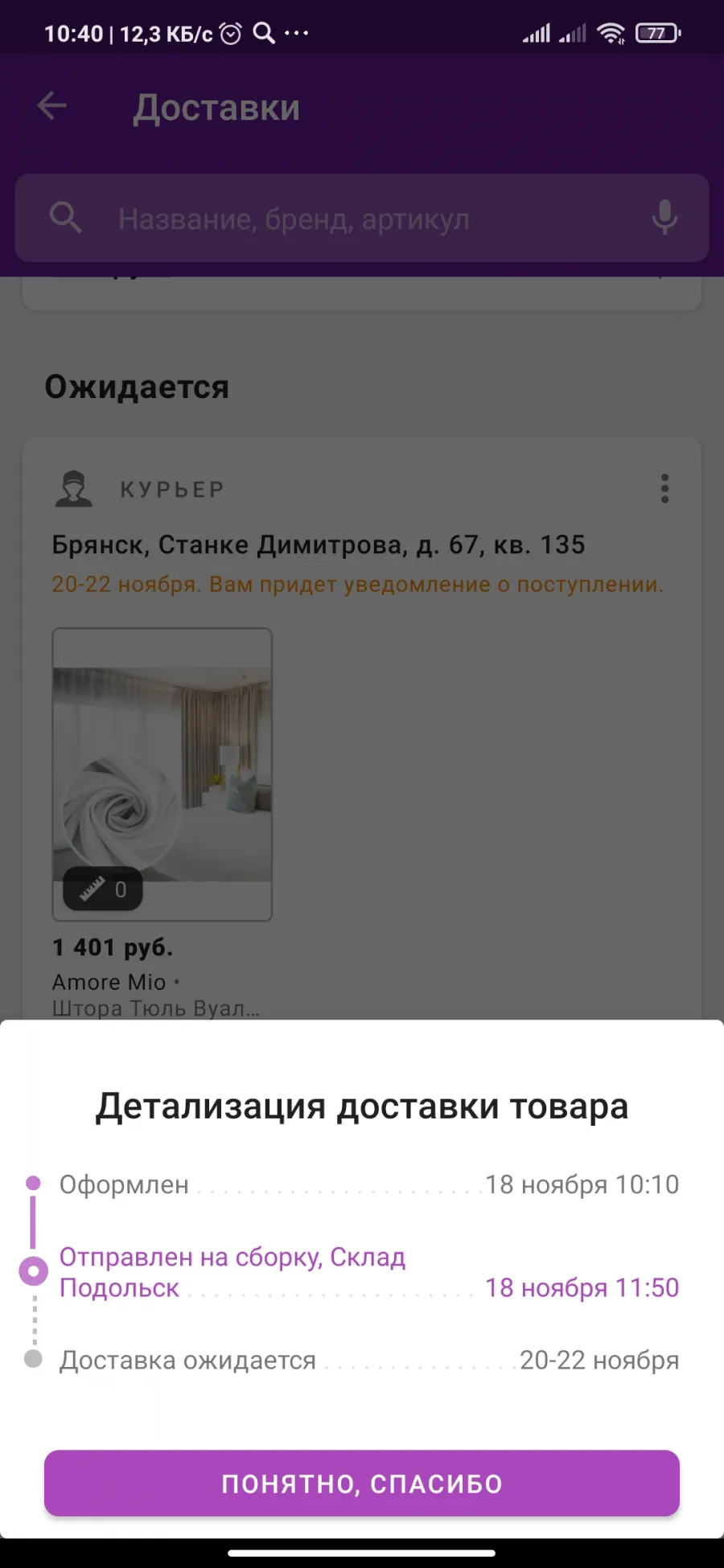Go back from the Доставки screen
Screen dimensions: 724x1568
(52, 105)
